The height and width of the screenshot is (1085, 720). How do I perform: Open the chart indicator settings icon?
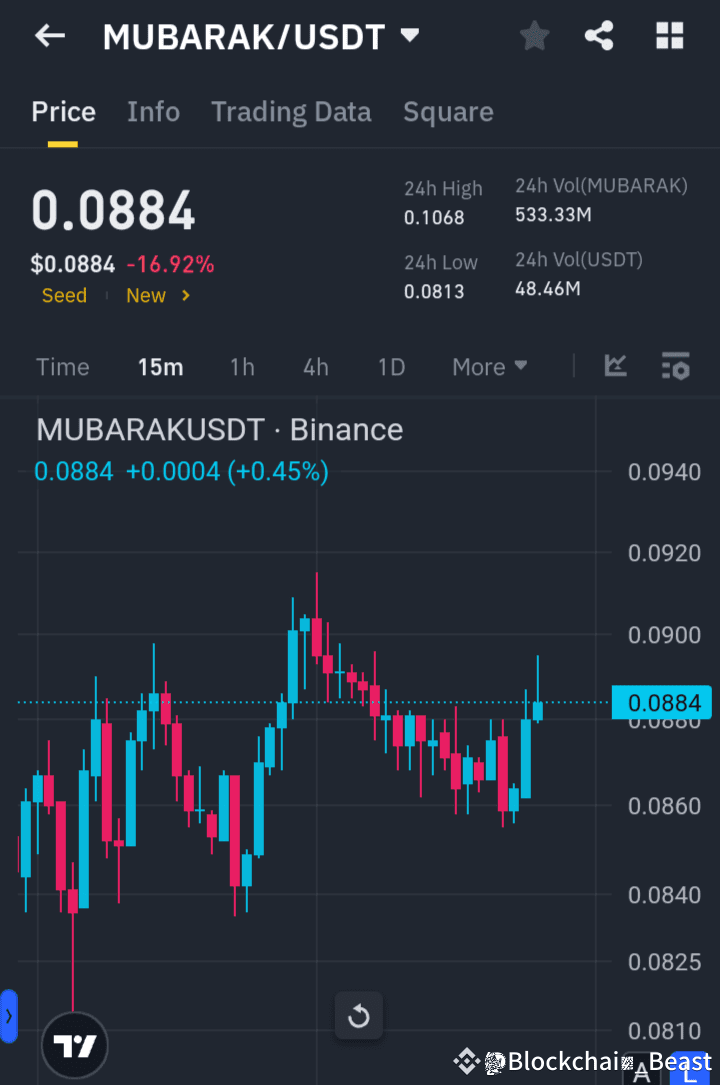click(675, 366)
